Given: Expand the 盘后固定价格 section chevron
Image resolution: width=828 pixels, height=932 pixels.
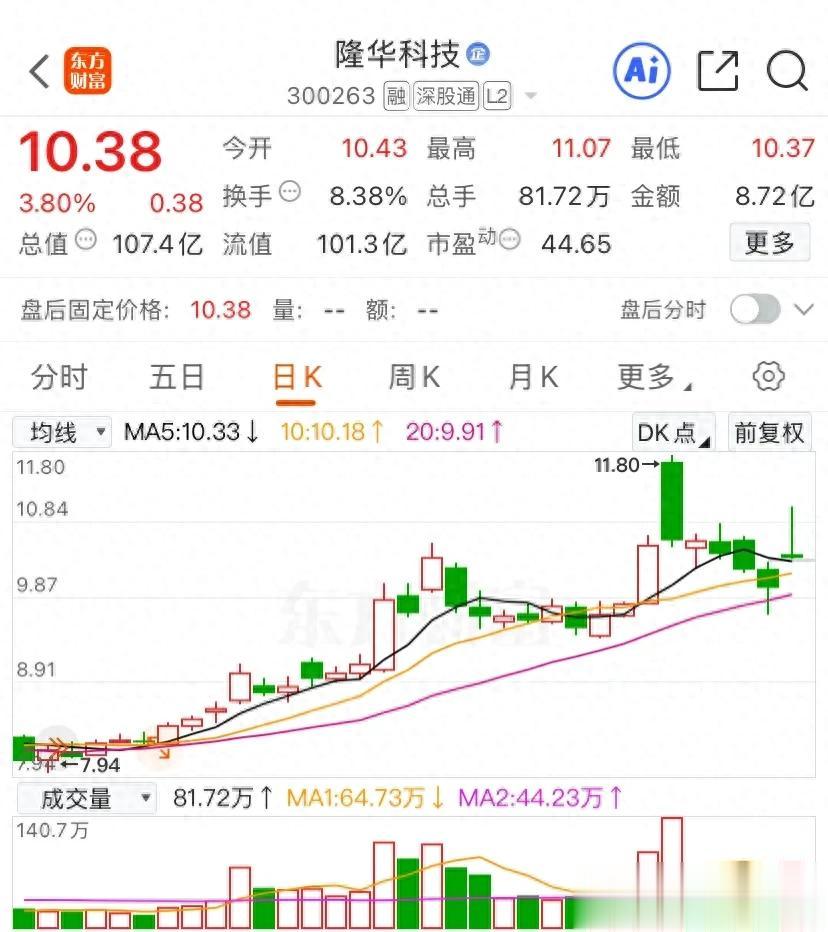Looking at the screenshot, I should (x=803, y=310).
